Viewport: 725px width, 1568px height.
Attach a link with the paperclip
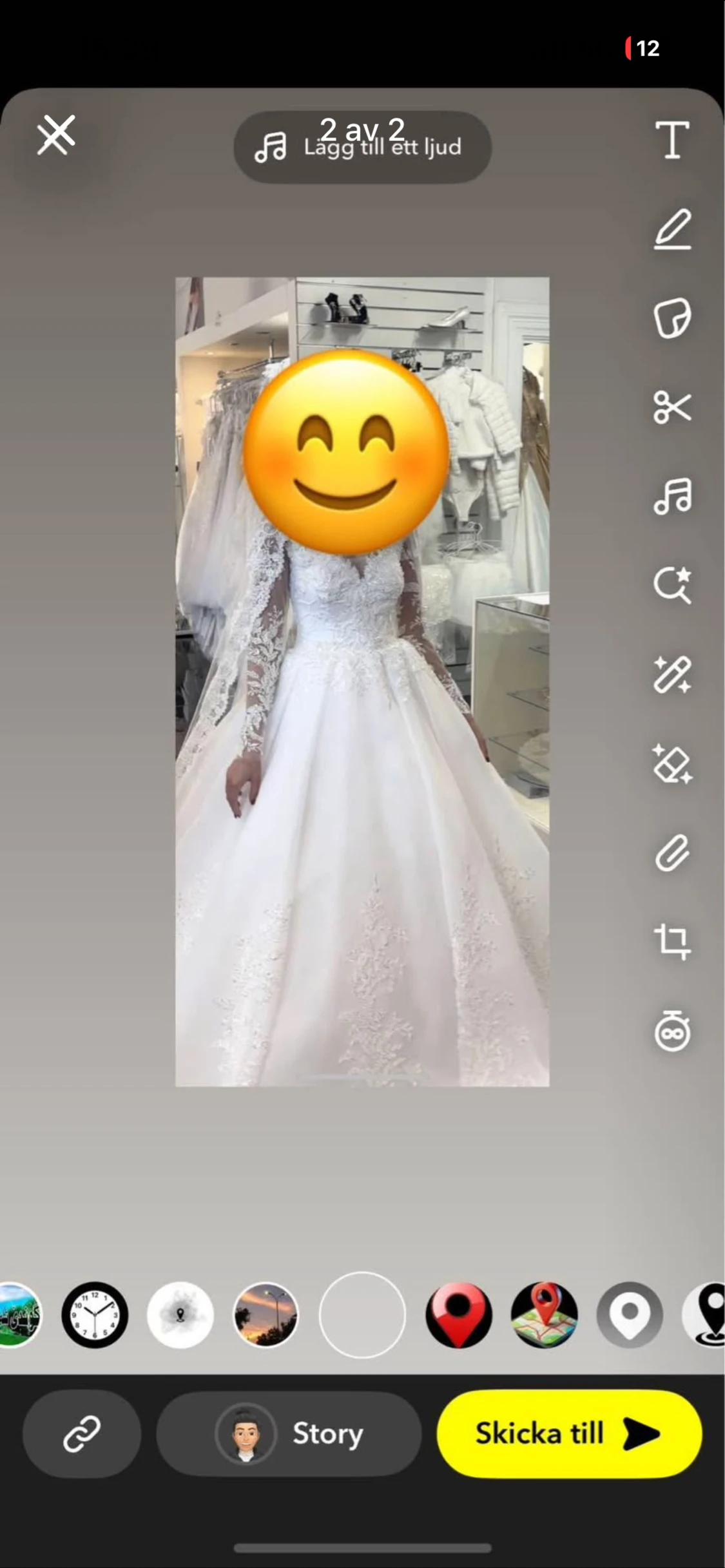(x=672, y=854)
